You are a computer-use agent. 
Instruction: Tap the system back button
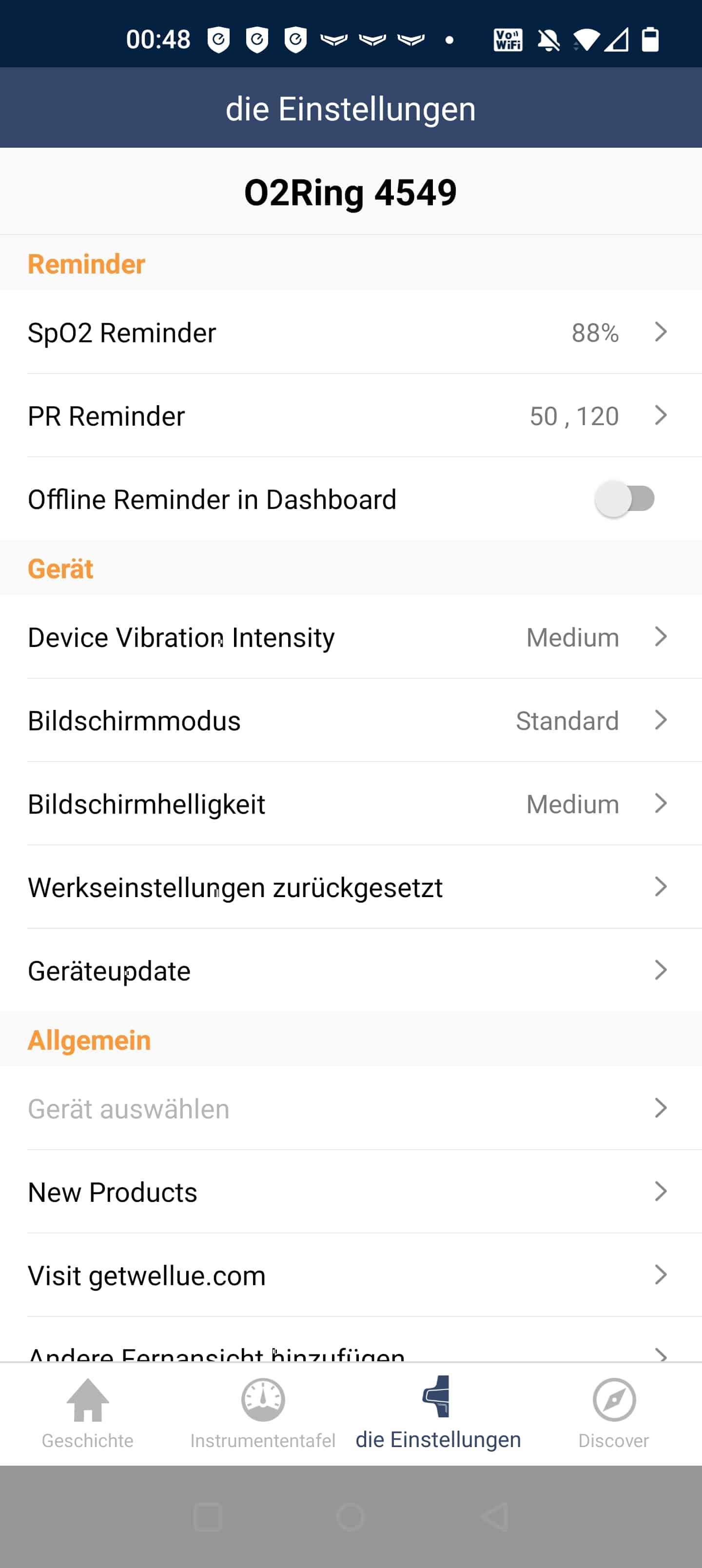pos(494,1517)
